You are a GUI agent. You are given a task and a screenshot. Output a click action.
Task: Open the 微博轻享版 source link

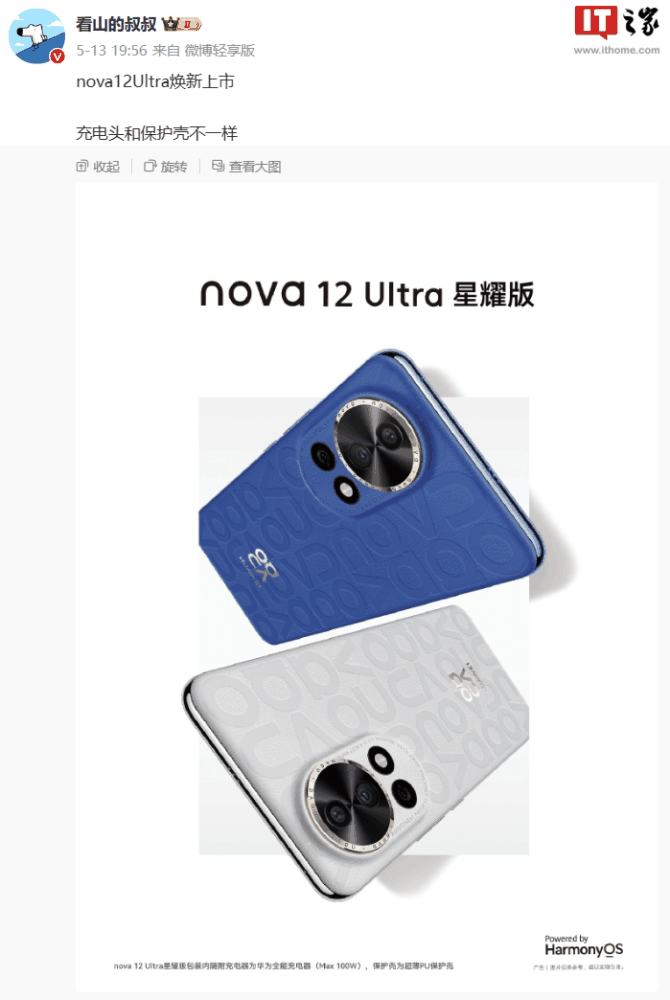pyautogui.click(x=219, y=50)
